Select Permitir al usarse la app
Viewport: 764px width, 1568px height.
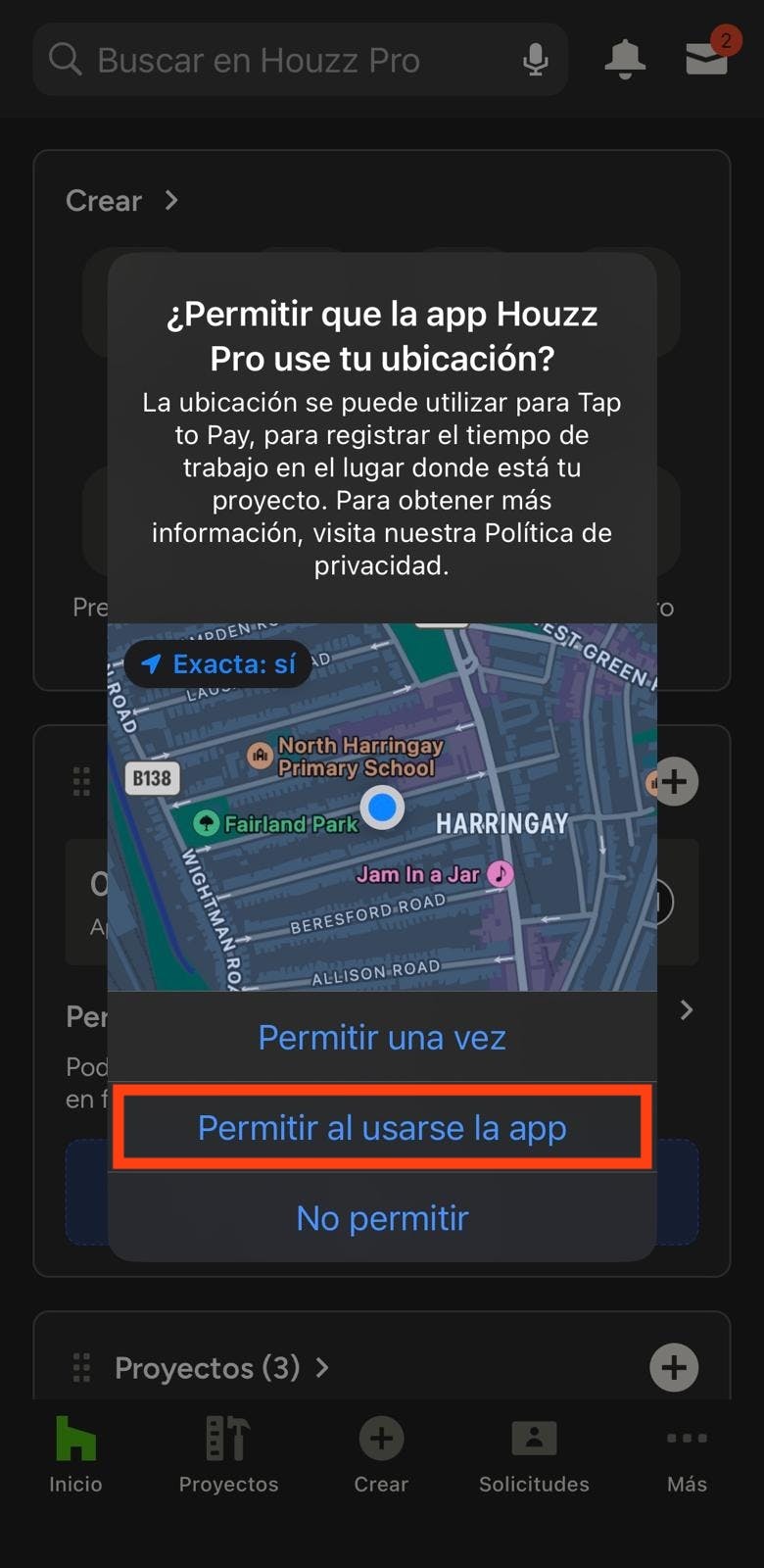tap(382, 1128)
